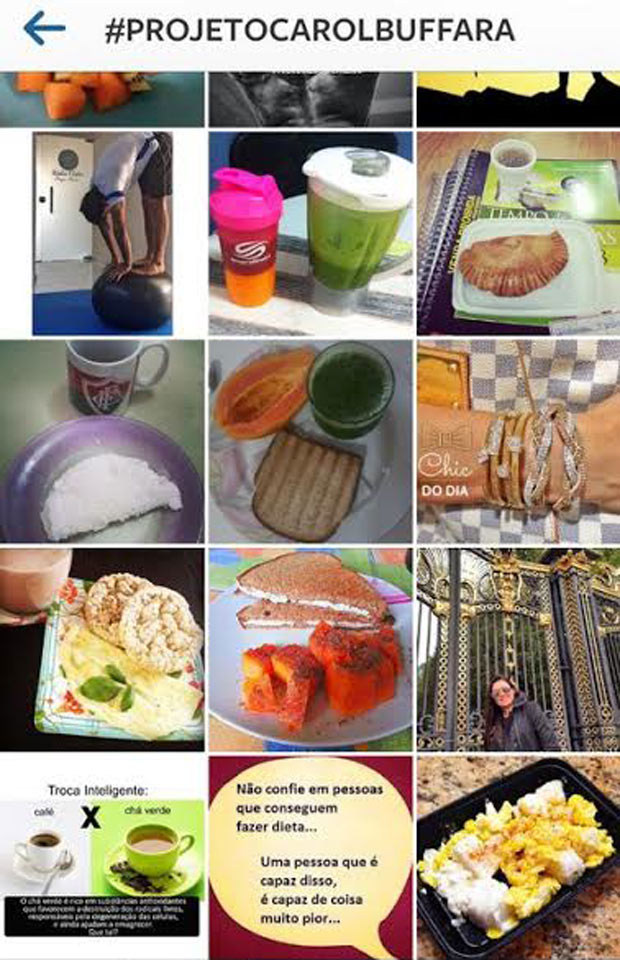
Task: Go back using the arrow
Action: [x=43, y=29]
